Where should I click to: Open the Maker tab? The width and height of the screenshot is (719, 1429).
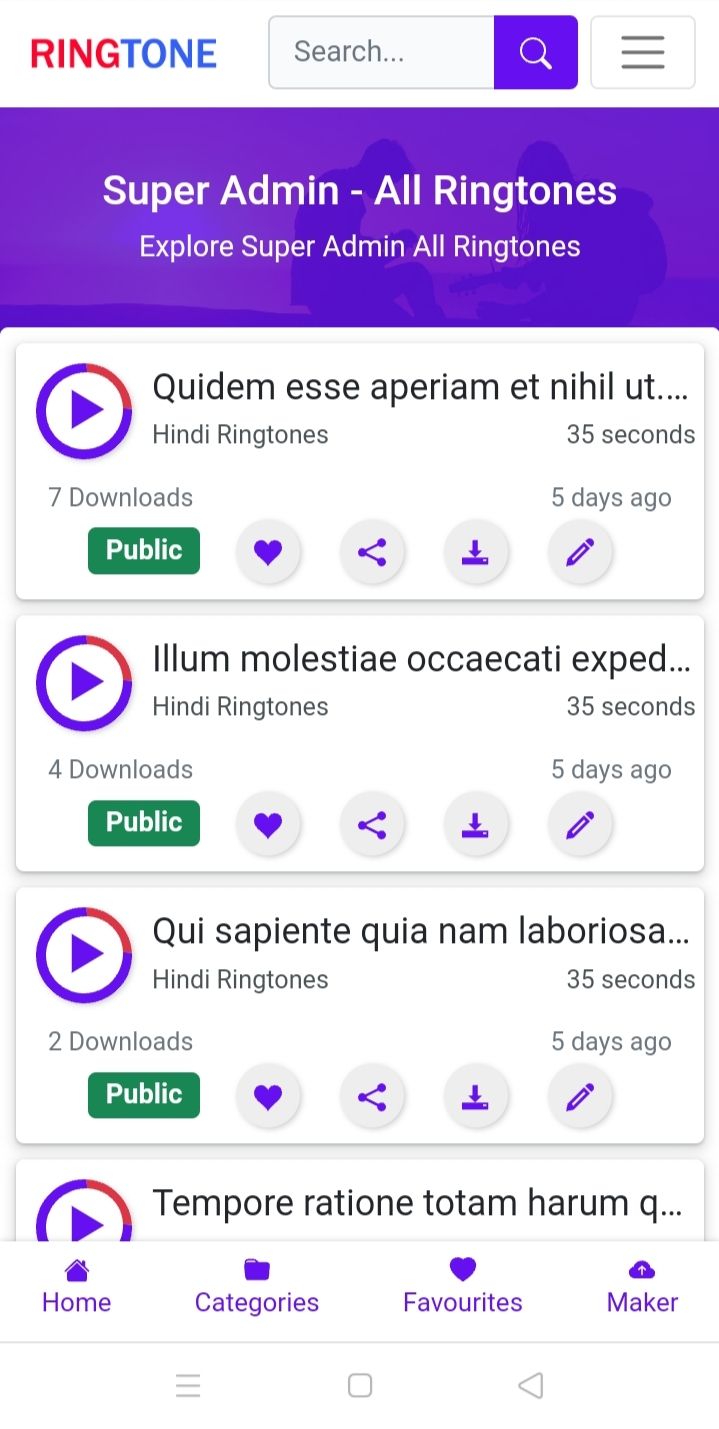(642, 1287)
